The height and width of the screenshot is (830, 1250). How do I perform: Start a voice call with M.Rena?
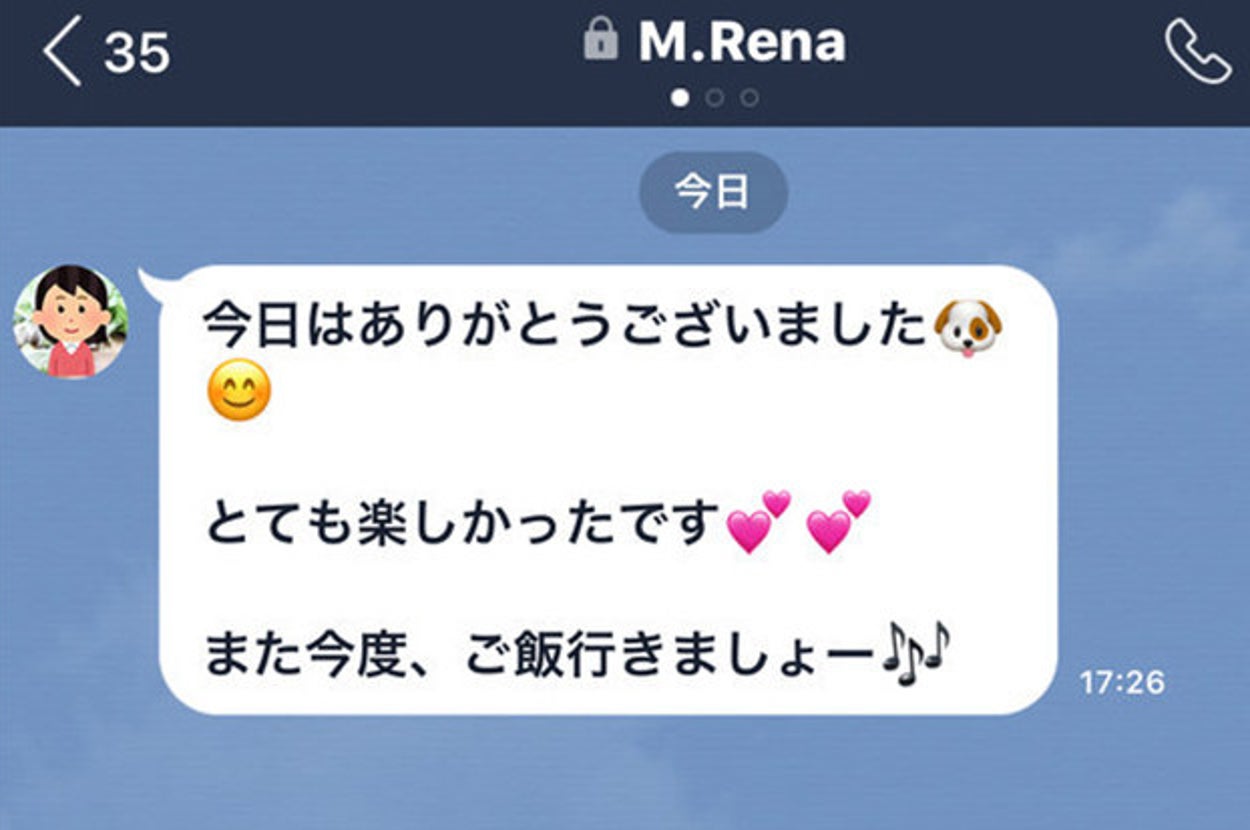[1197, 52]
